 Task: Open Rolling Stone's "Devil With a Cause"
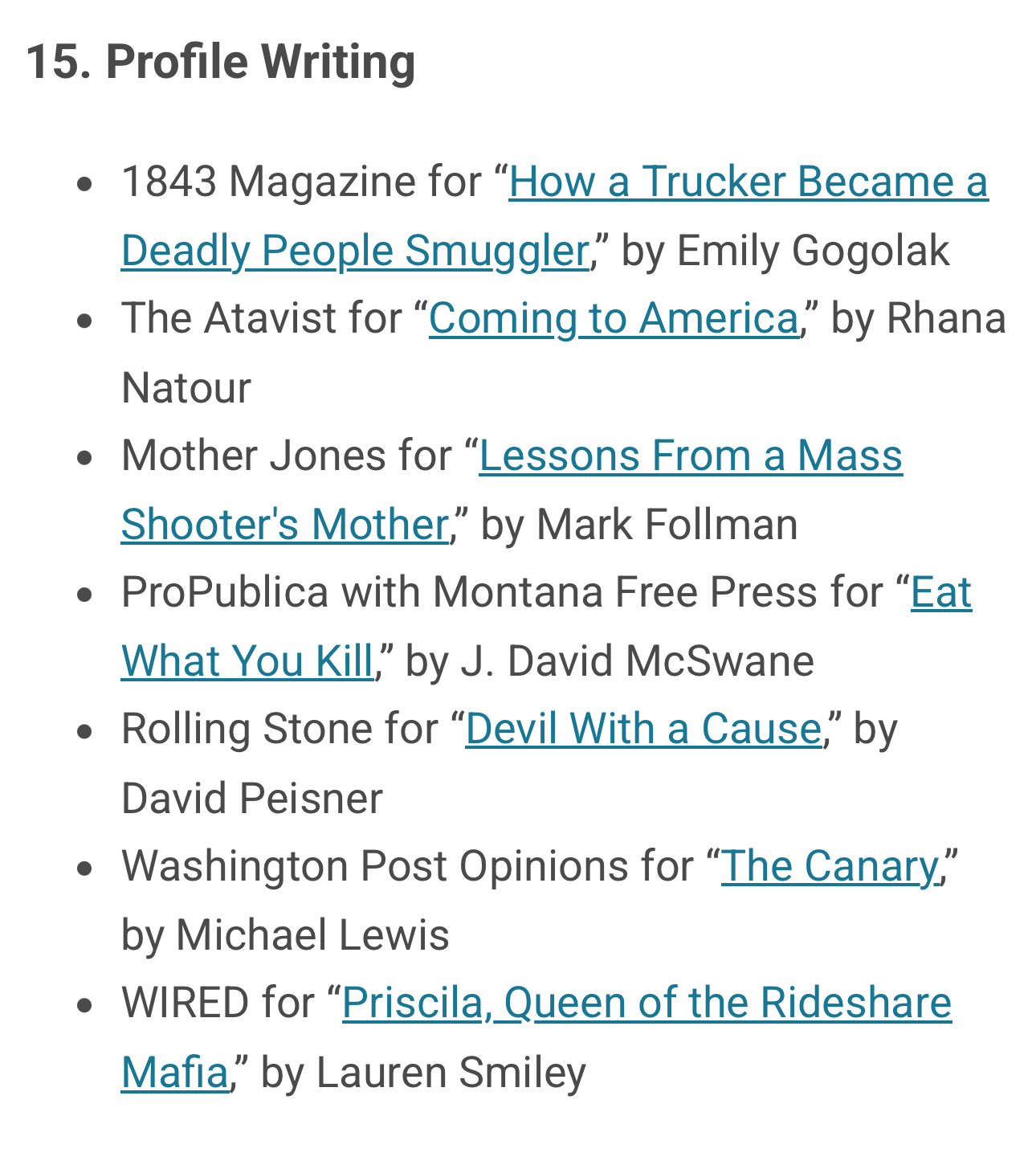643,730
